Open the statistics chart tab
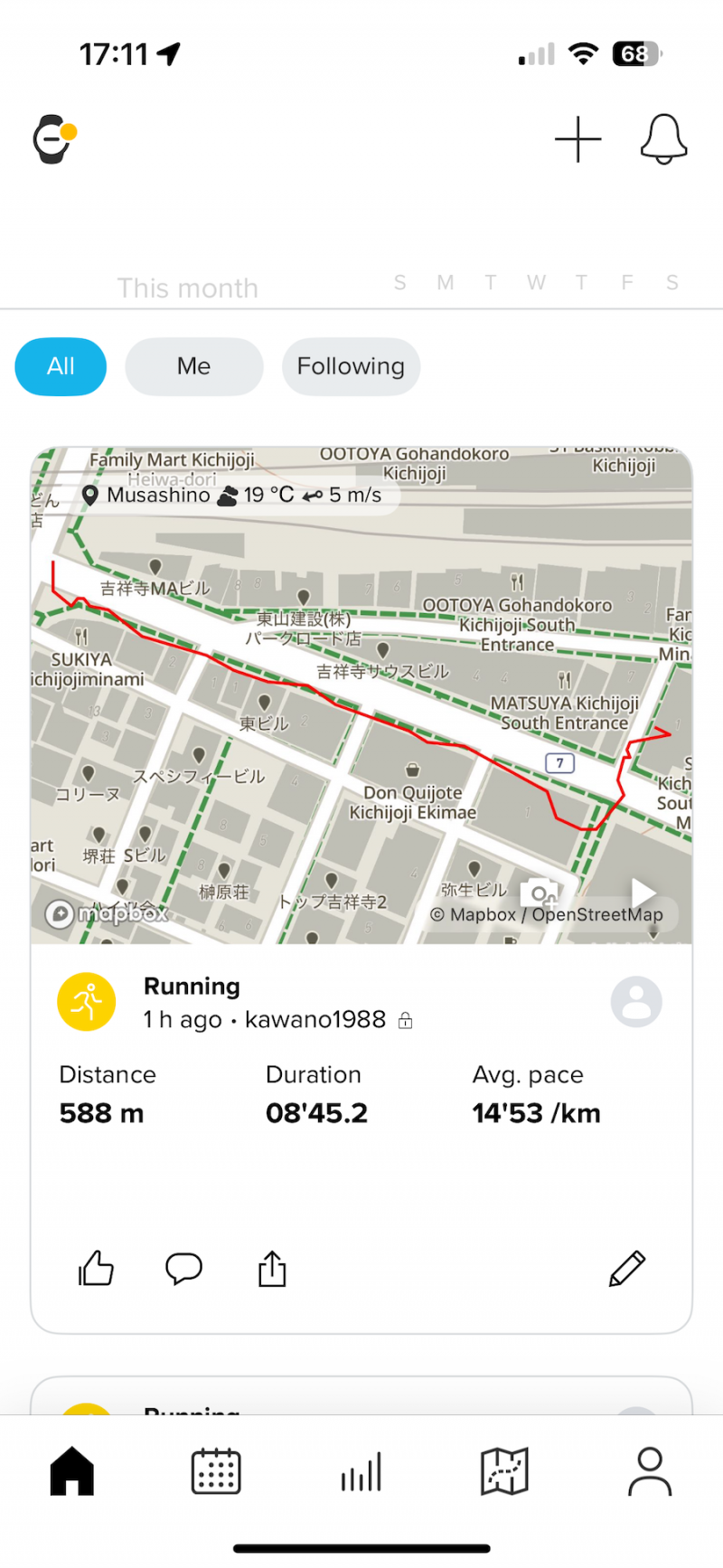 (361, 1470)
